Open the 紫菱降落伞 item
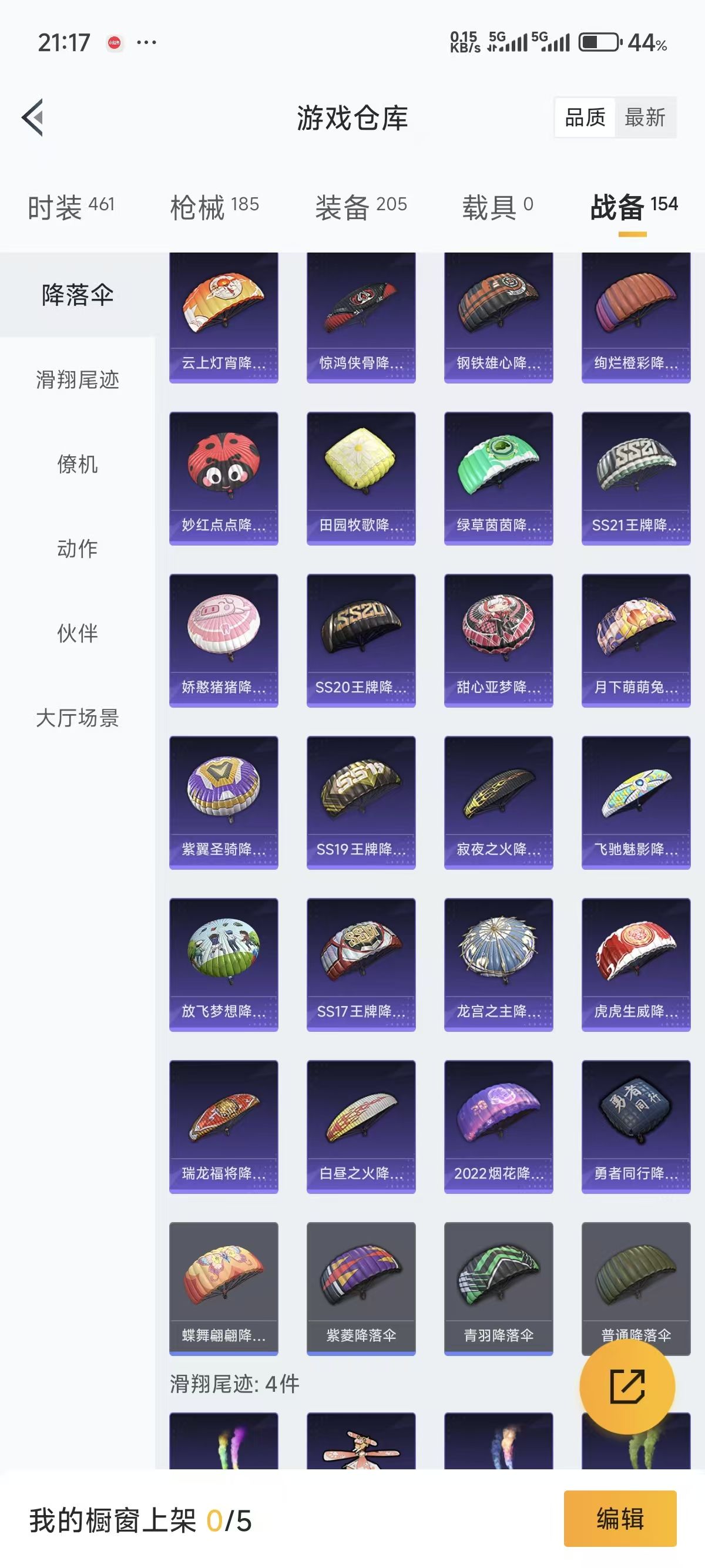 pos(361,1288)
